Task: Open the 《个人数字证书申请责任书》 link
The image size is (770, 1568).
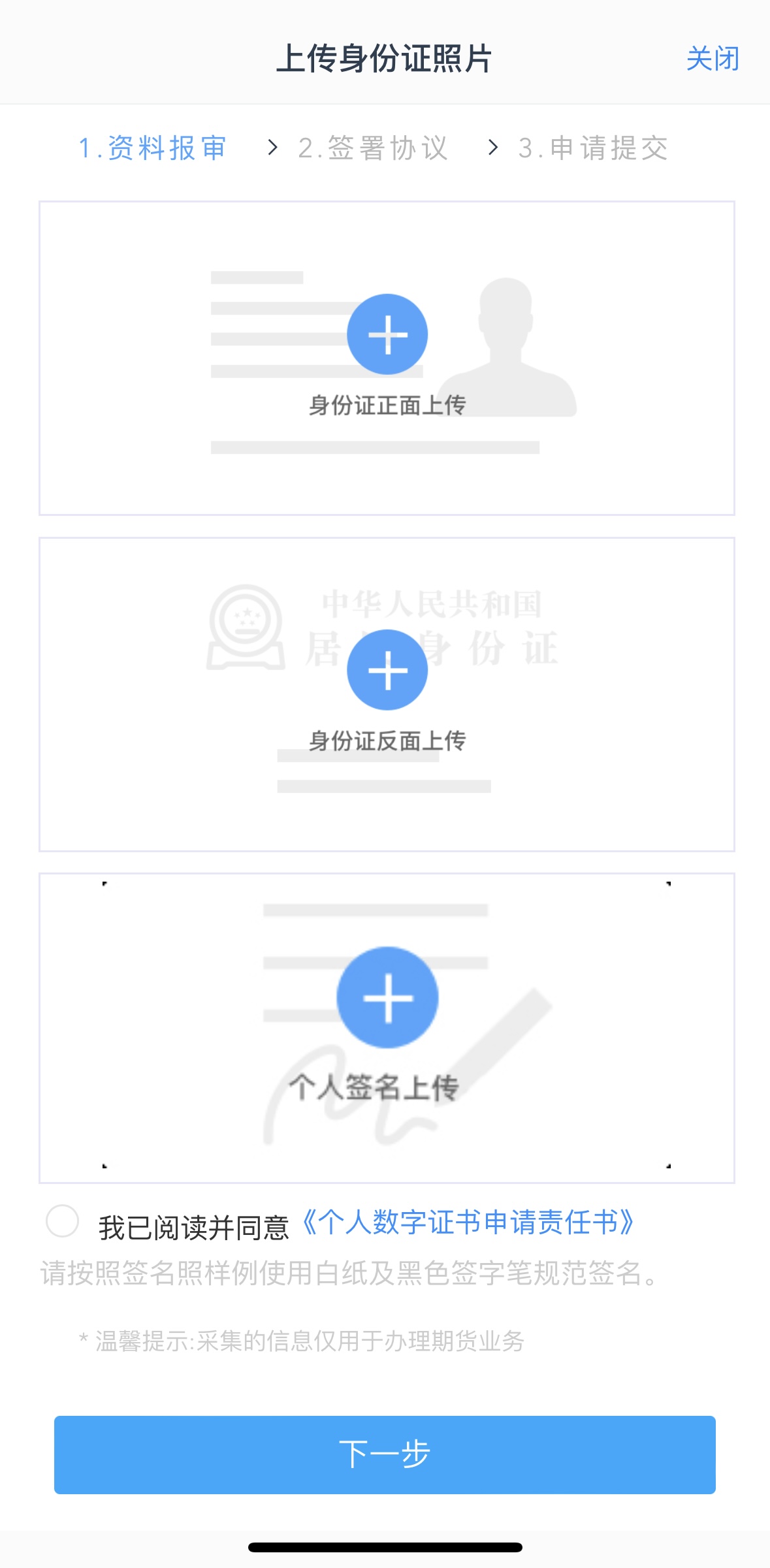Action: 468,1223
